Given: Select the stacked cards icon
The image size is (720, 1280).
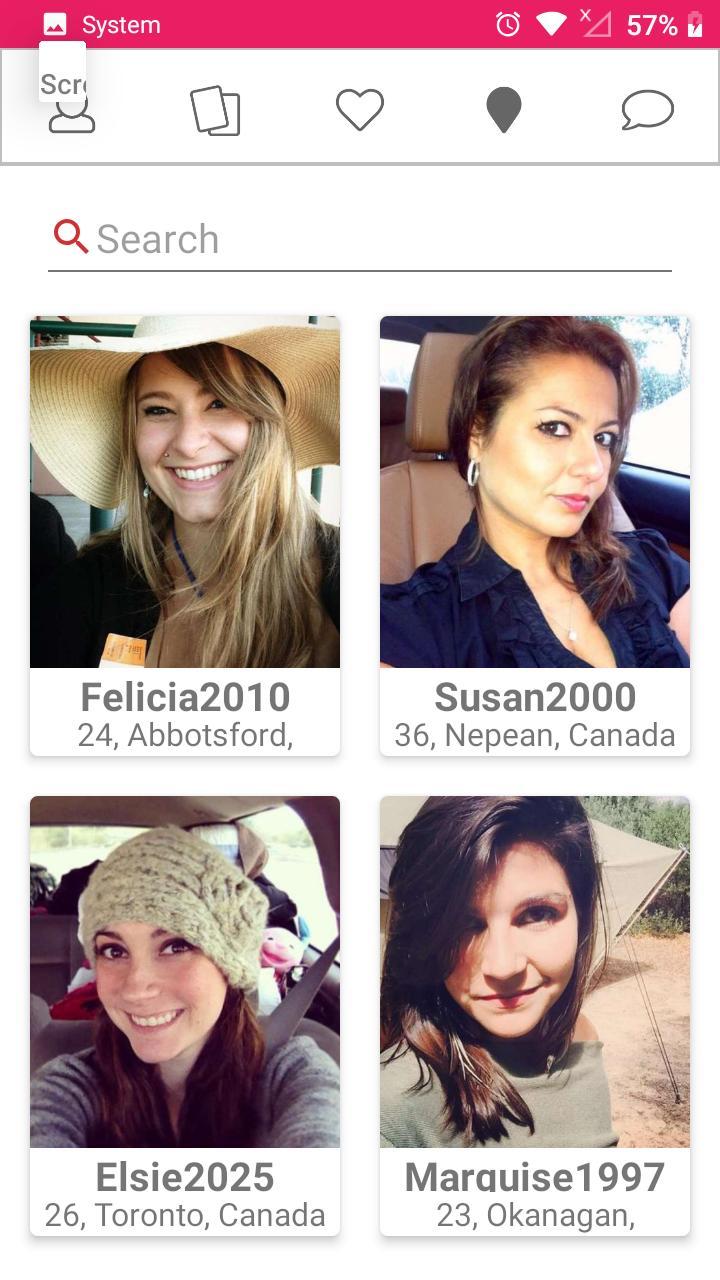Looking at the screenshot, I should (x=215, y=110).
